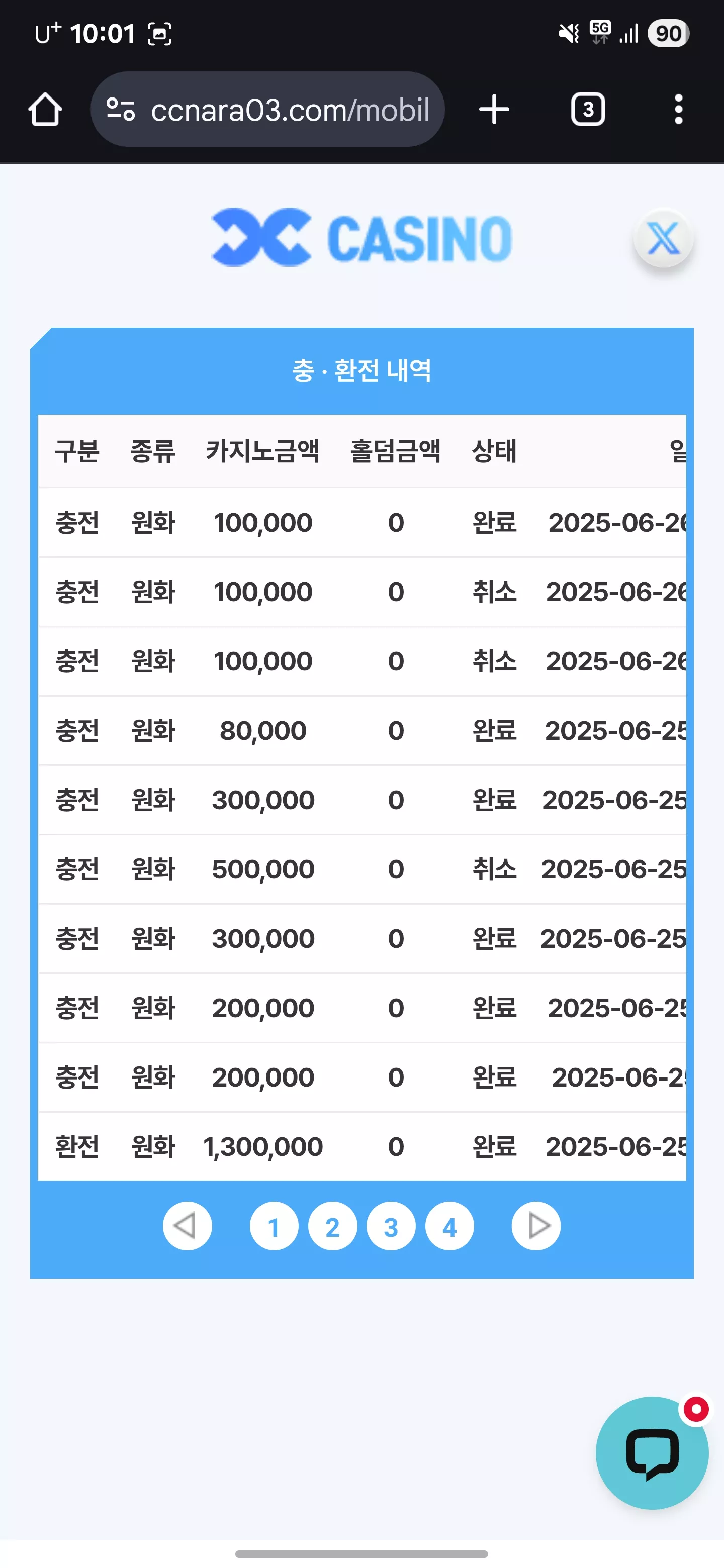Go to page 2 of the history
The height and width of the screenshot is (1568, 724).
tap(332, 1226)
